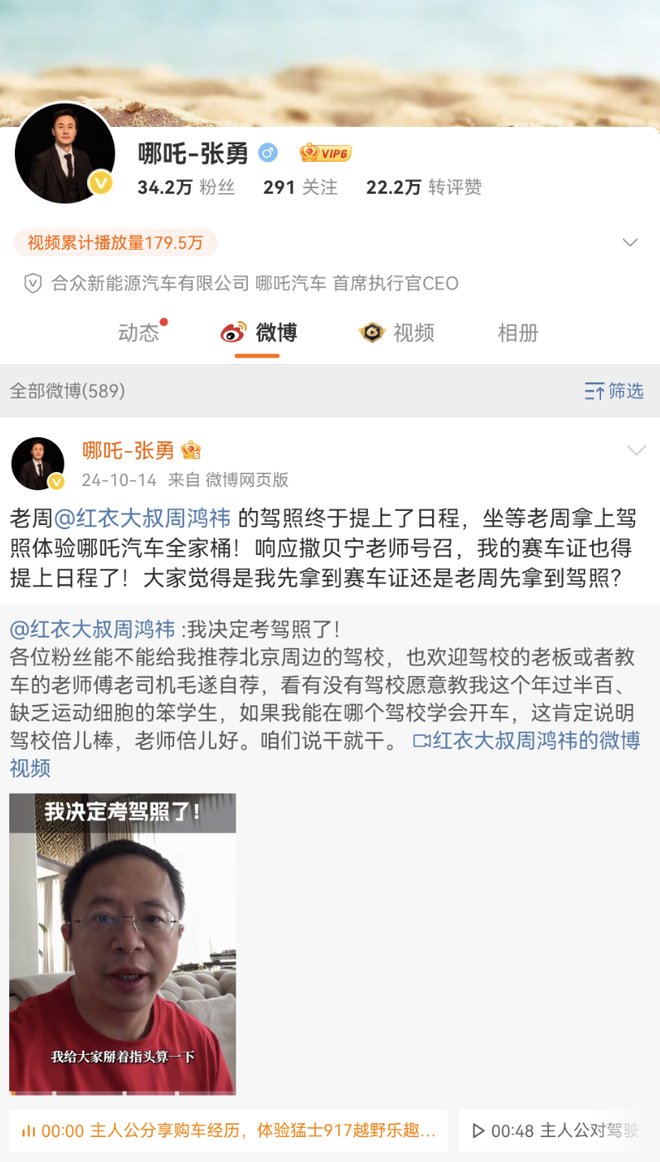Switch to the 动态 tab
The height and width of the screenshot is (1162, 660).
[x=140, y=333]
